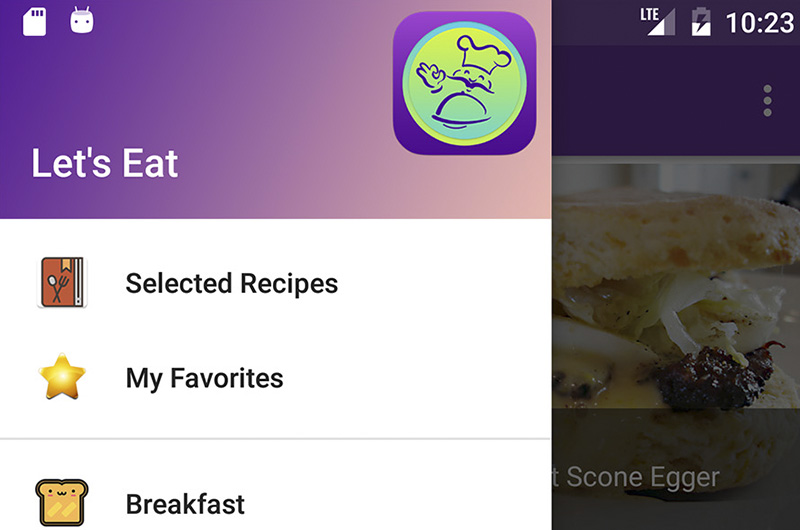Screen dimensions: 800x530
Task: Go to My Favorites
Action: click(x=204, y=378)
